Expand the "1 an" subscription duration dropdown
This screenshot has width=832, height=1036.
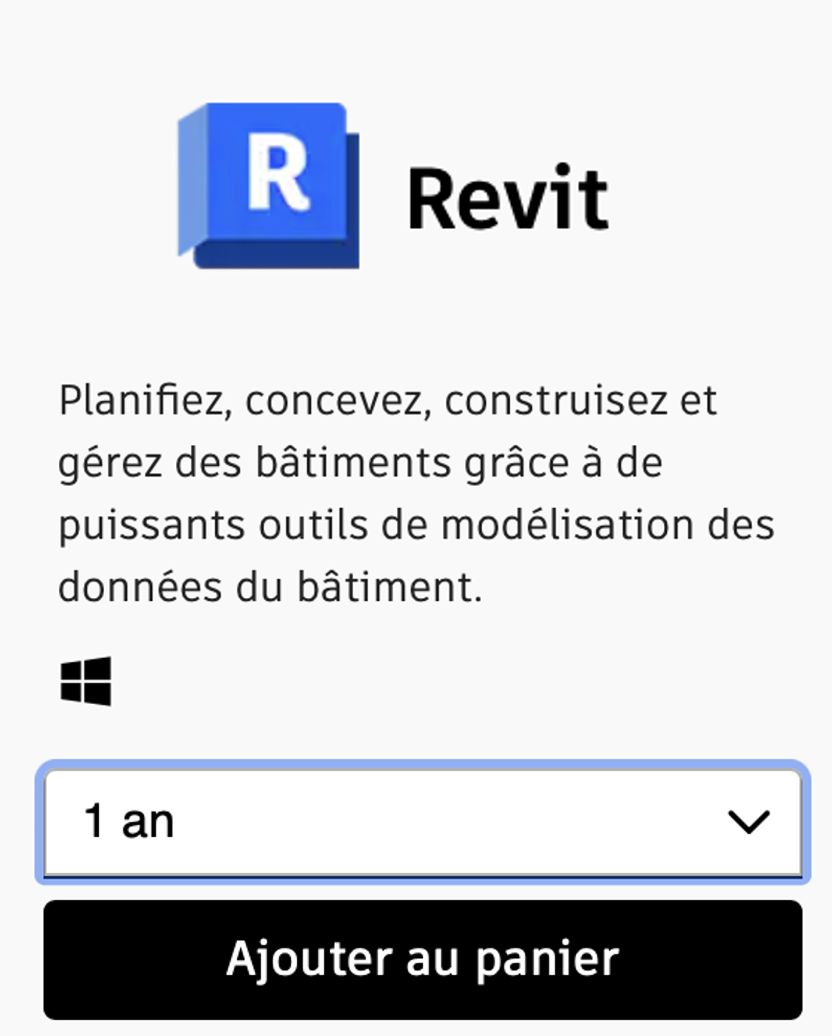(x=421, y=822)
